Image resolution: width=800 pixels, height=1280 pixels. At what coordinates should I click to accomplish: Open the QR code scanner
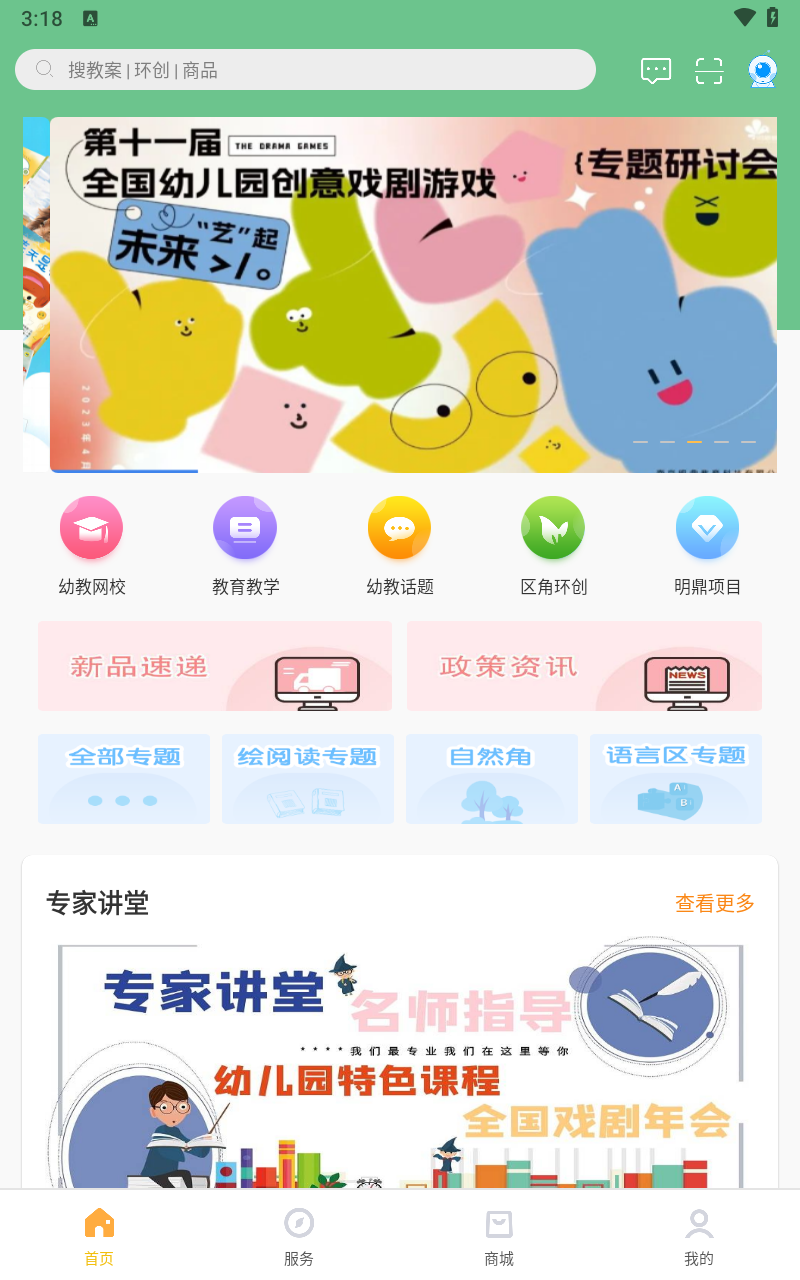[x=709, y=70]
